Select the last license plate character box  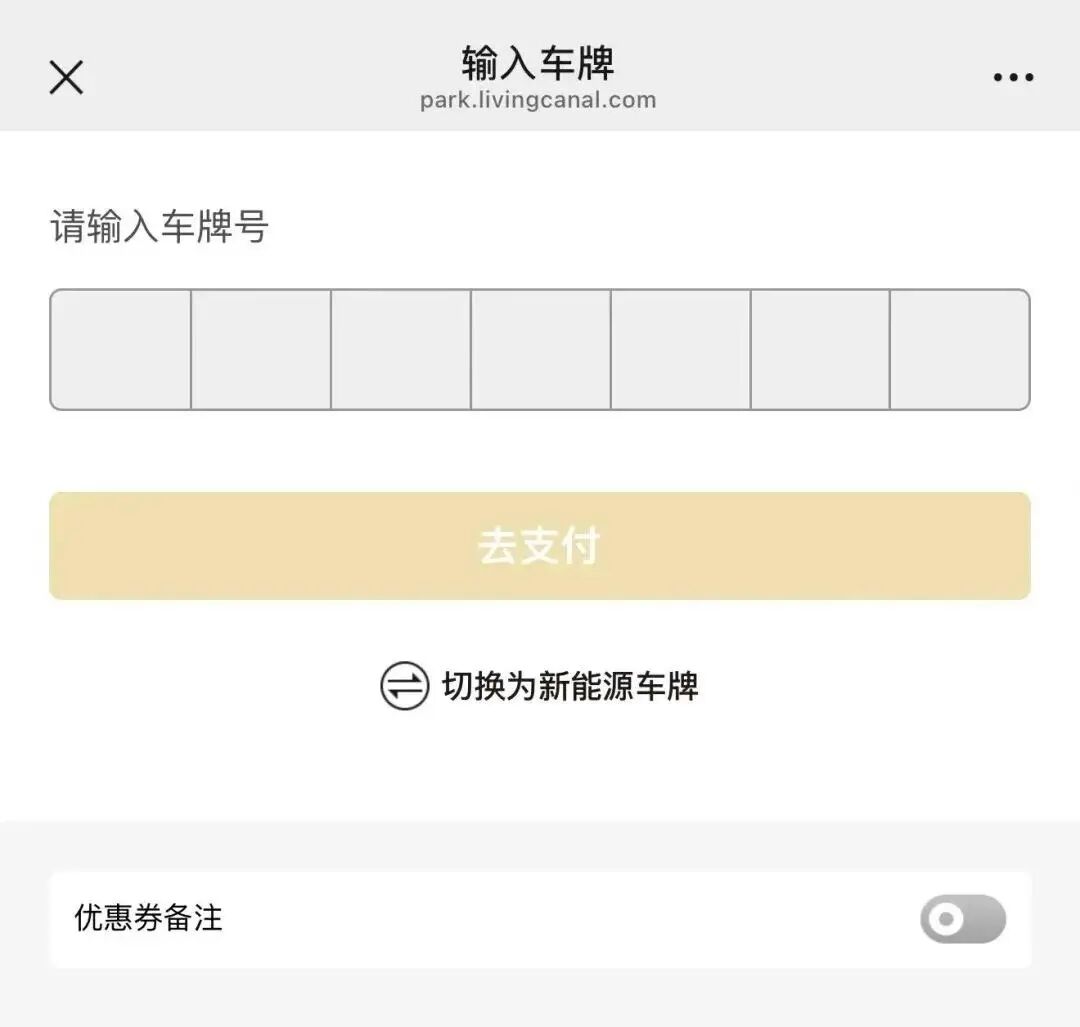point(959,350)
